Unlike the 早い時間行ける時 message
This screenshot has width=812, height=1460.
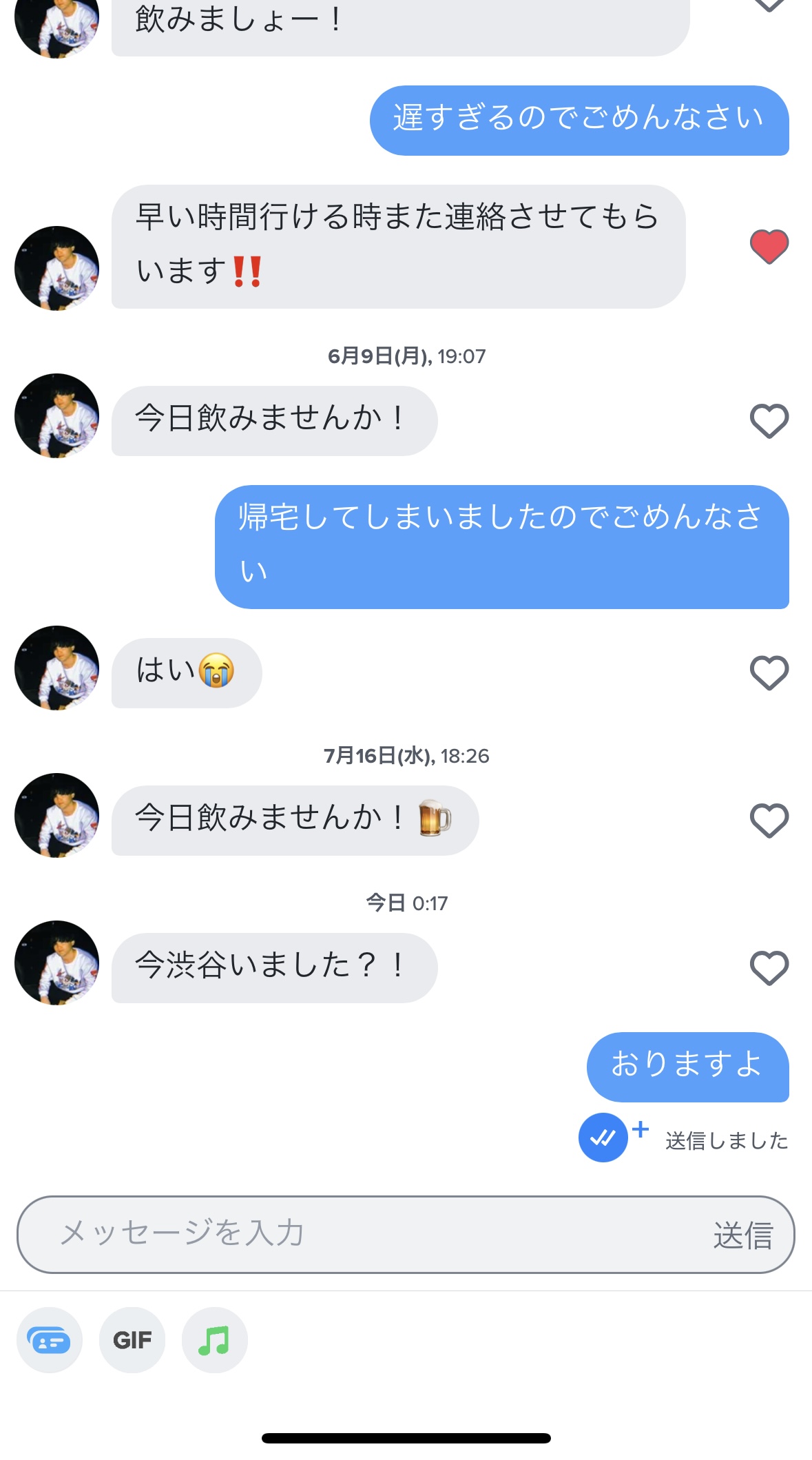point(769,247)
